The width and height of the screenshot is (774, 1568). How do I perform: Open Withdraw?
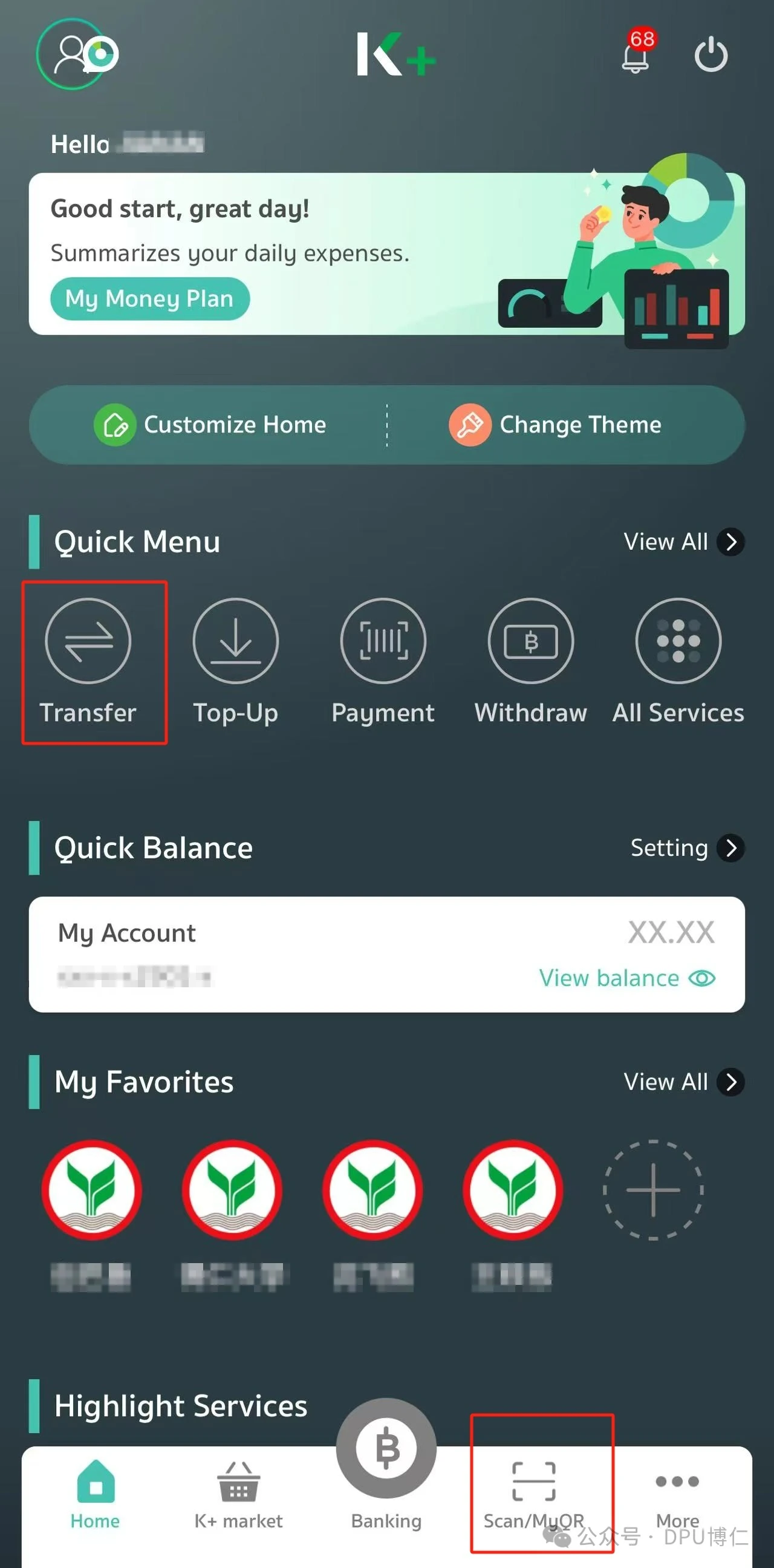point(530,661)
